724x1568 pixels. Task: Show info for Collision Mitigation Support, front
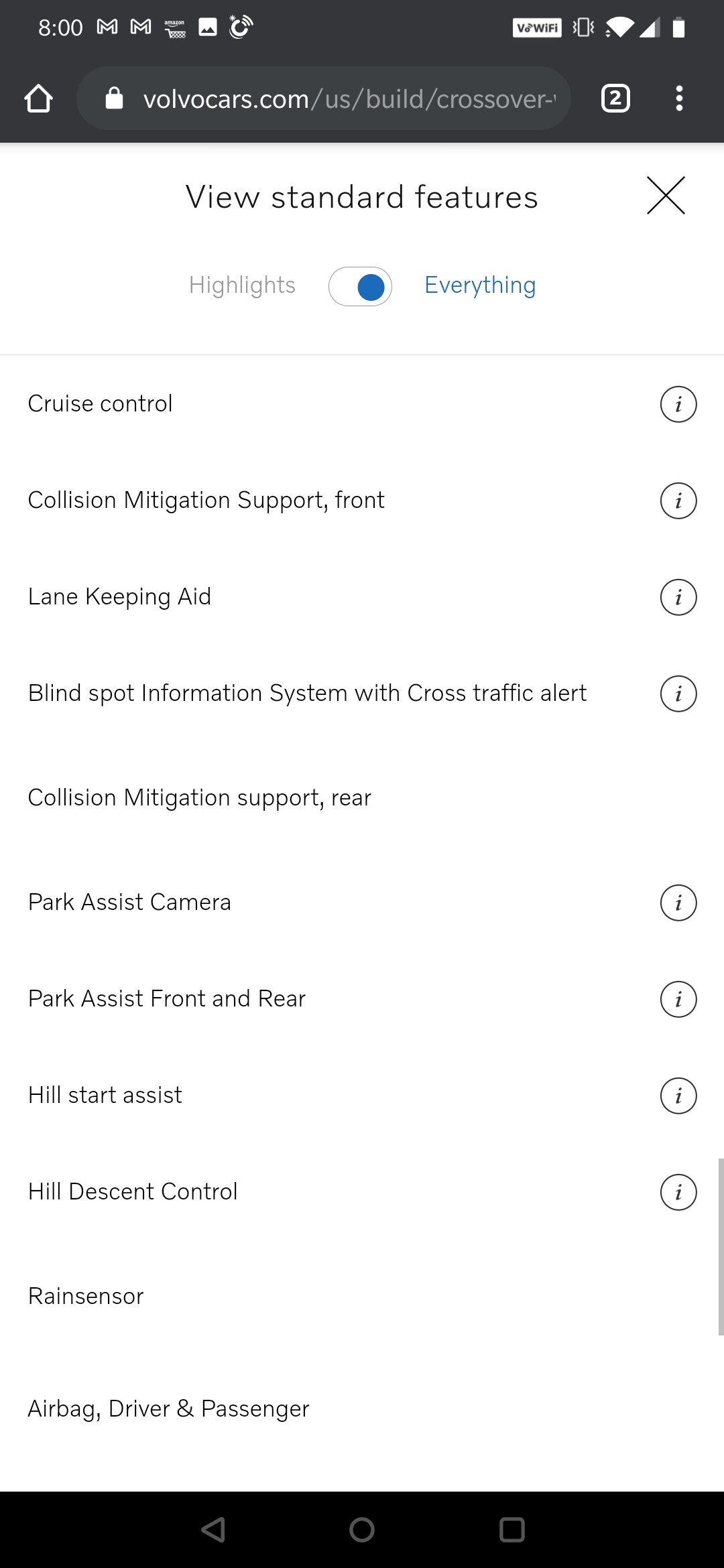click(678, 501)
